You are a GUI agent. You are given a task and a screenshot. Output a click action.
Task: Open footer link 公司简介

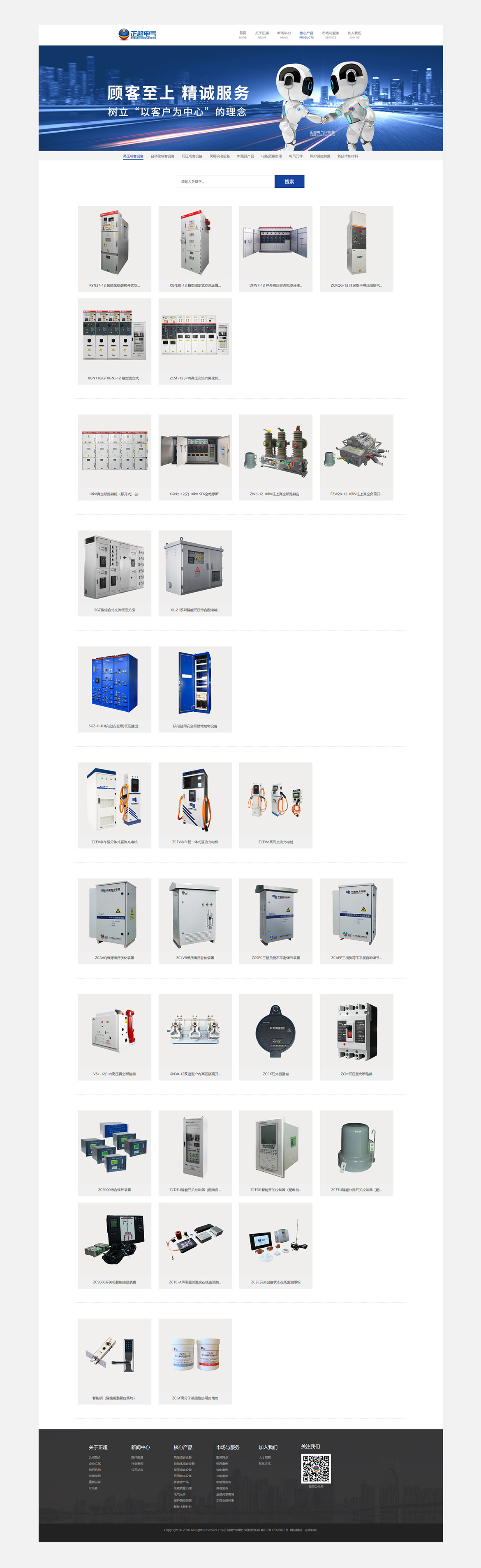pyautogui.click(x=95, y=1458)
